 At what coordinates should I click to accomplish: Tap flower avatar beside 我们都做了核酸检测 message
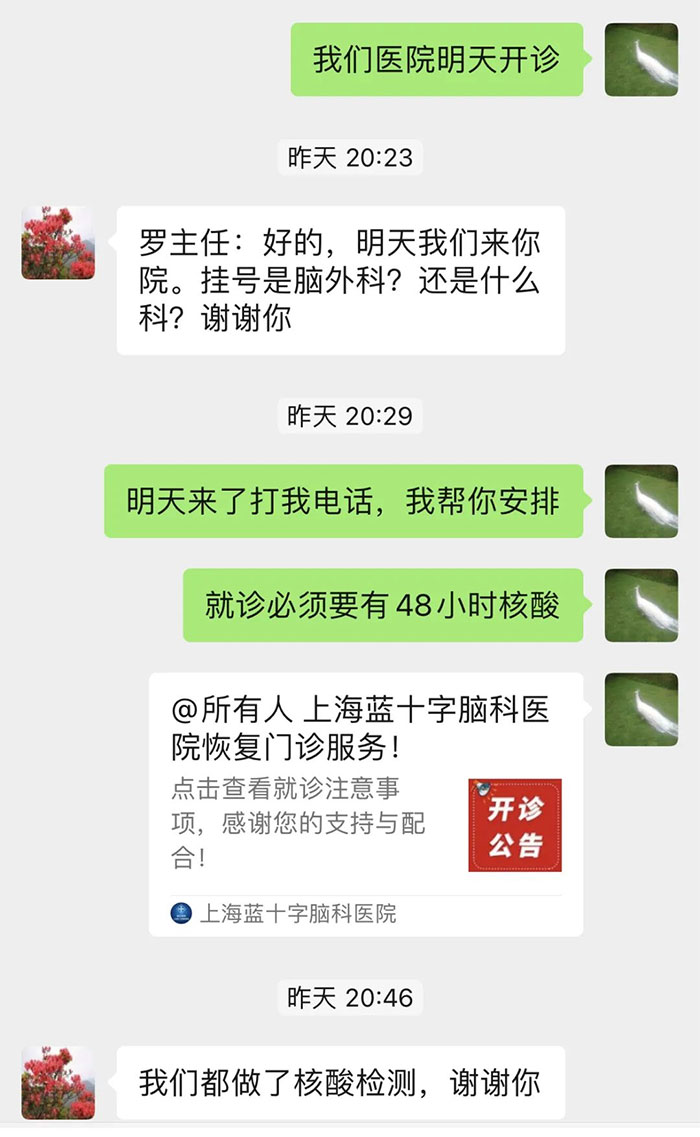click(x=58, y=1082)
